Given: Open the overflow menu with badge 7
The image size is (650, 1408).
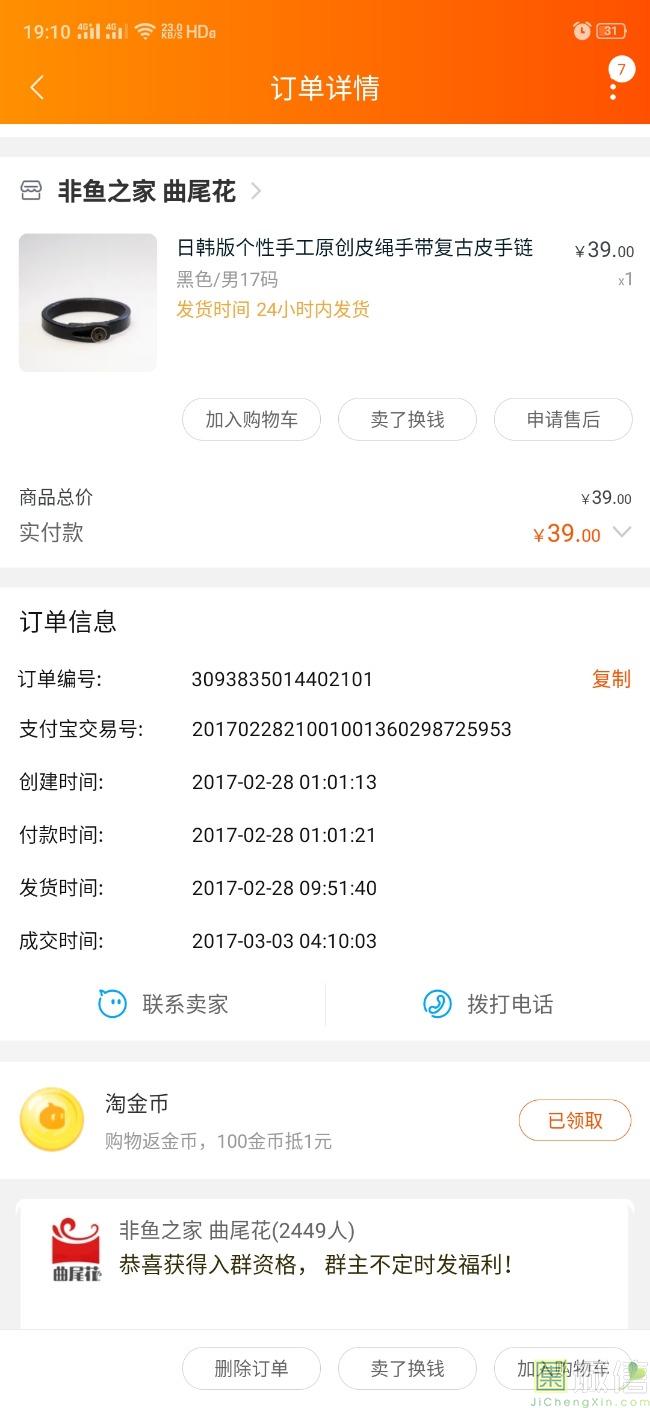Looking at the screenshot, I should click(613, 87).
